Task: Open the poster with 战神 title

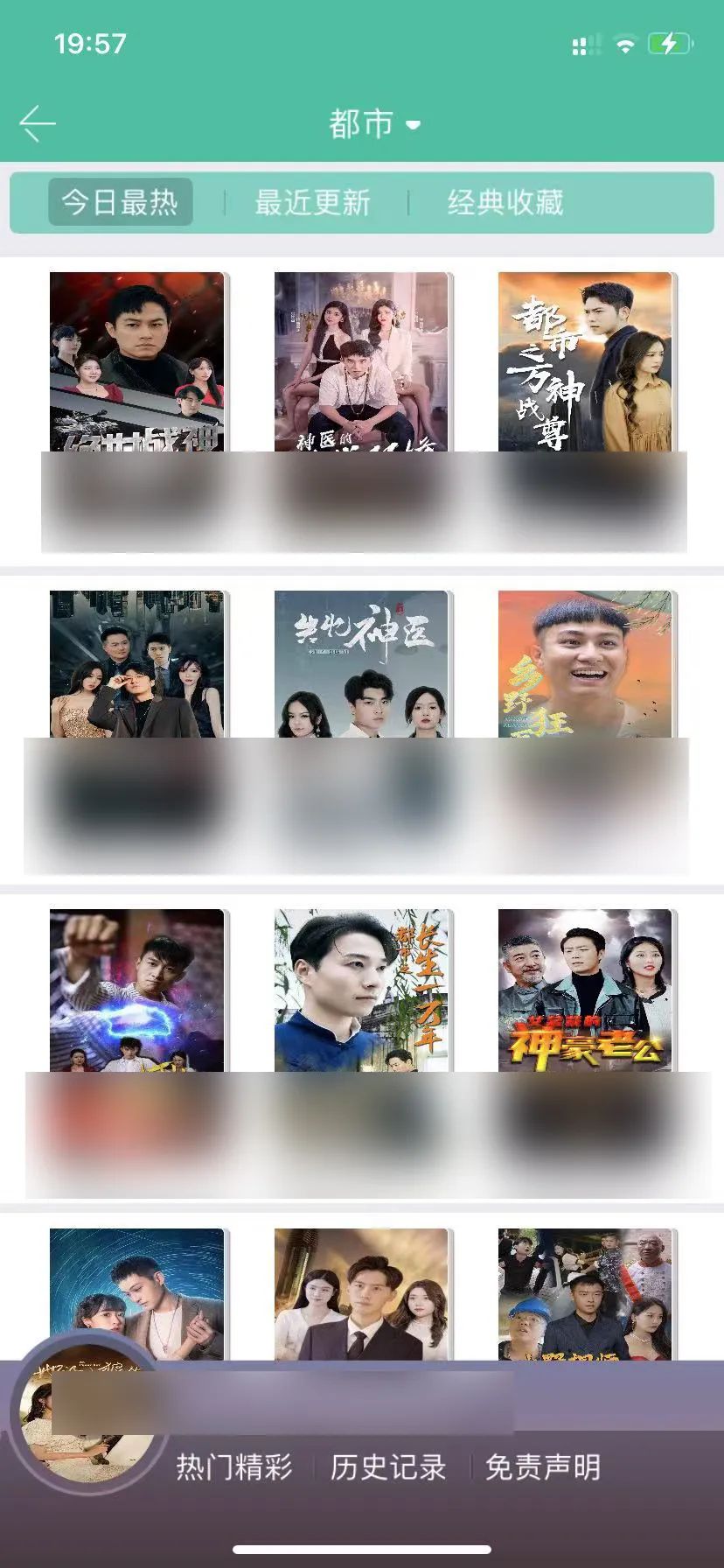Action: click(137, 362)
